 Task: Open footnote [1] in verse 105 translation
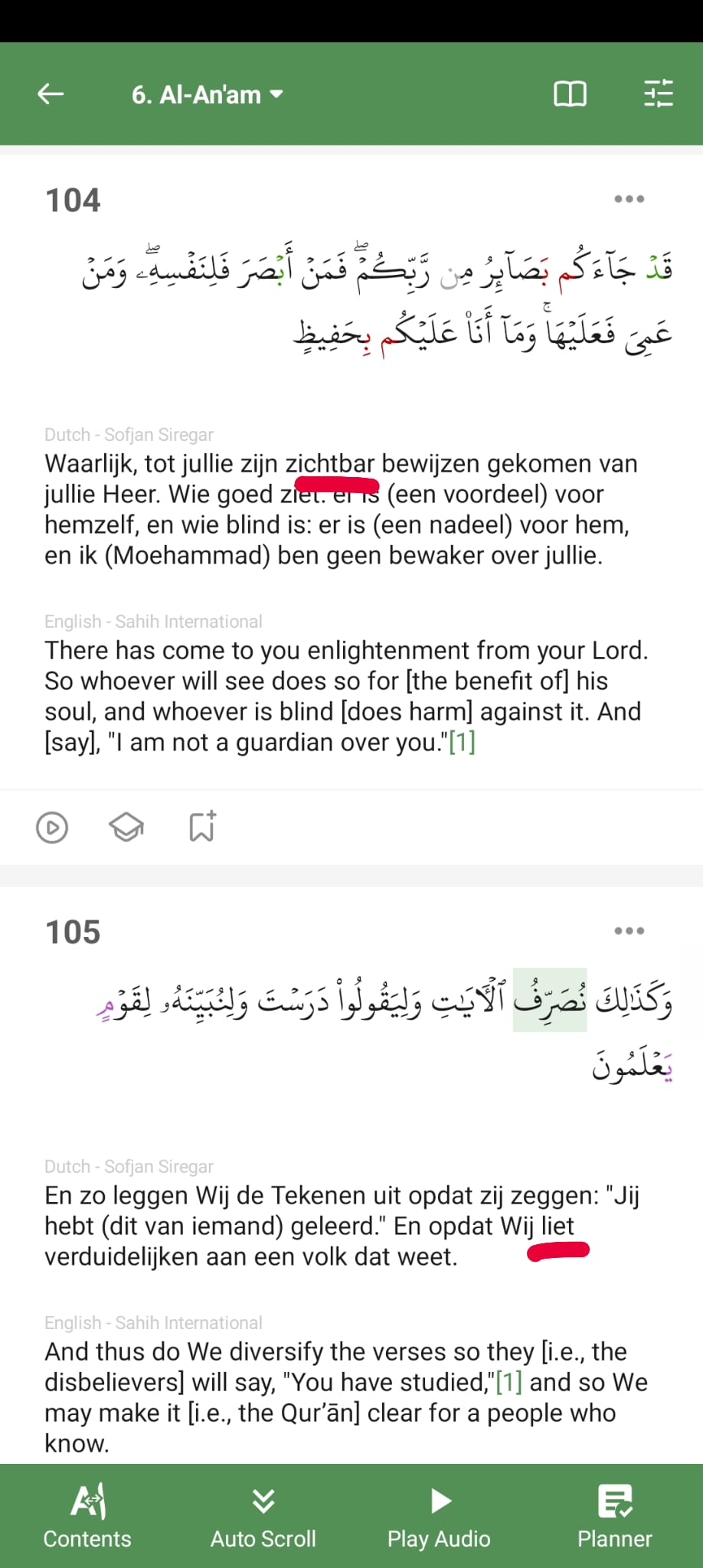tap(509, 1382)
